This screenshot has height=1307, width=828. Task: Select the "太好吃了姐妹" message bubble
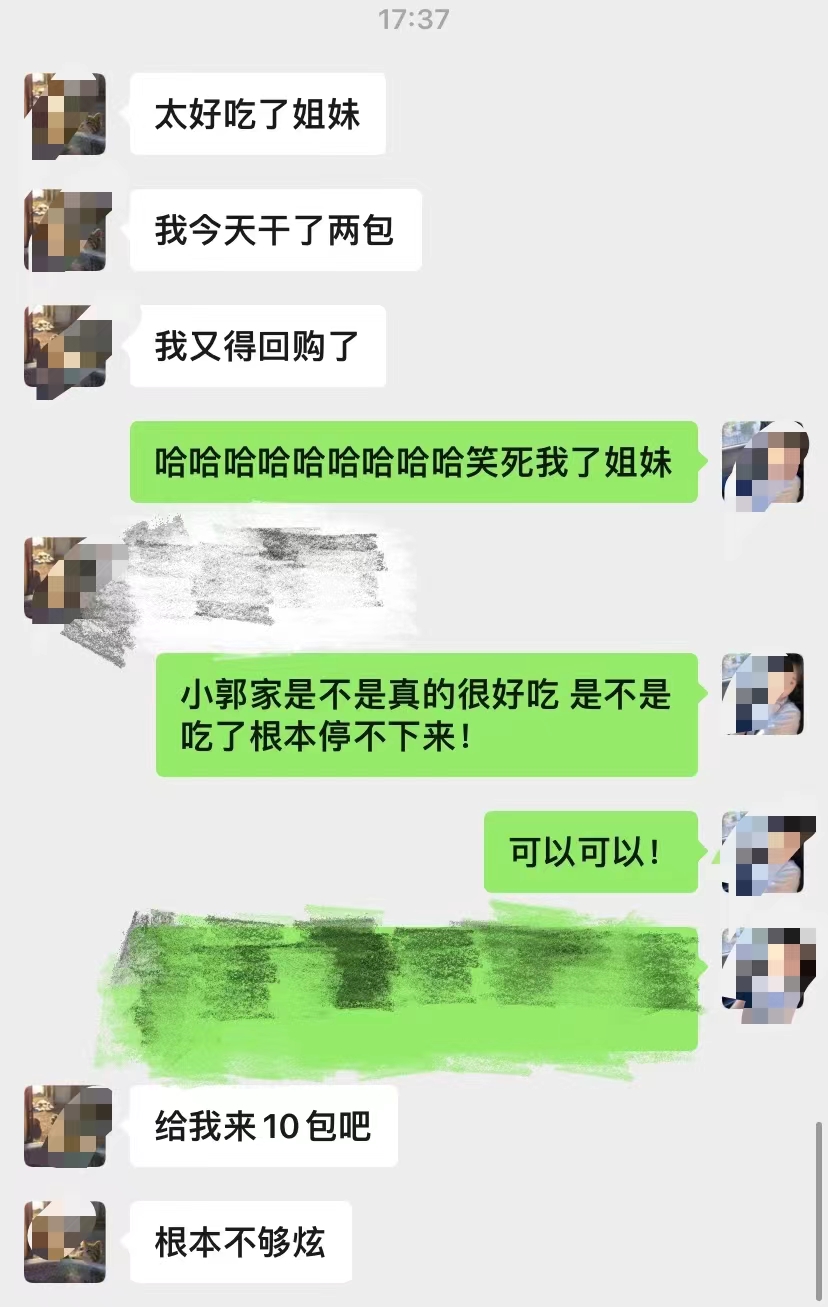(x=257, y=113)
